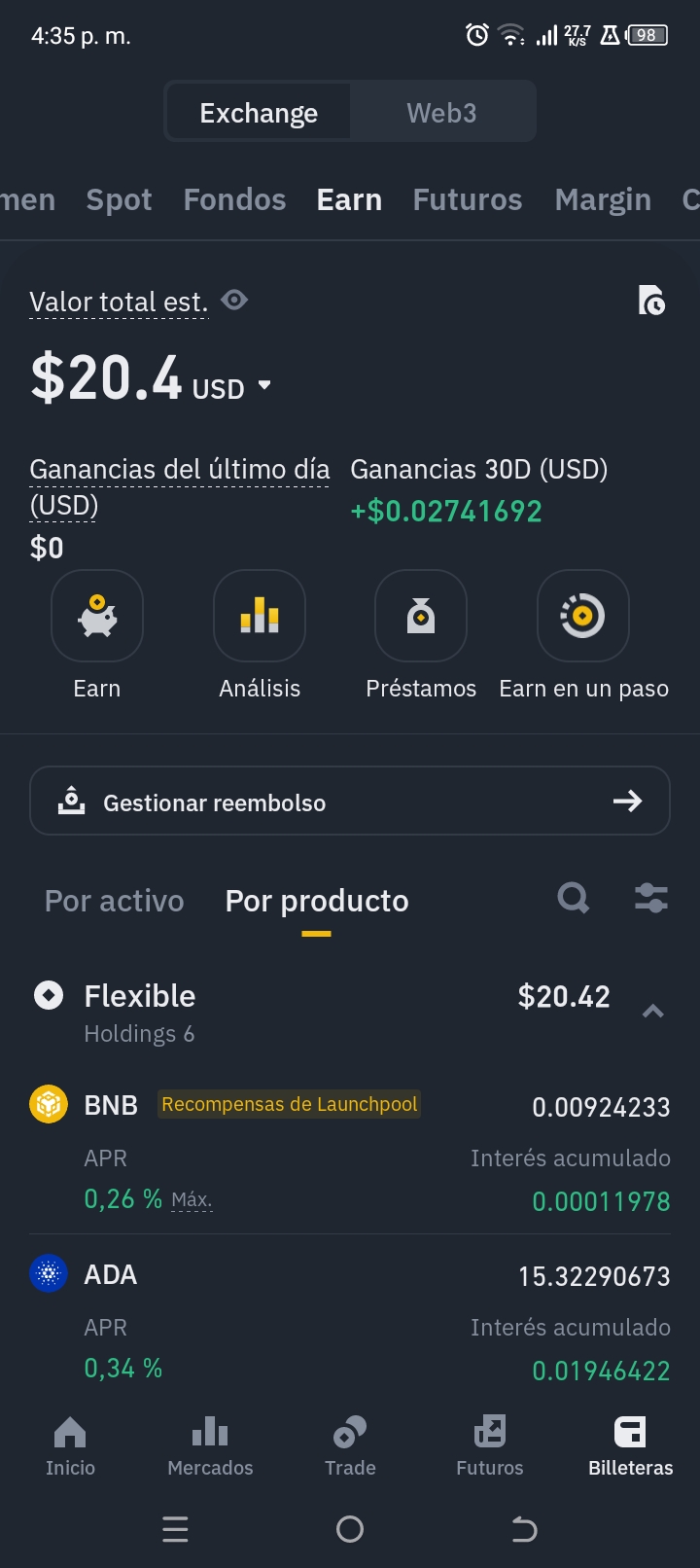The image size is (700, 1568).
Task: Open Gestionar reembolso
Action: coord(350,801)
